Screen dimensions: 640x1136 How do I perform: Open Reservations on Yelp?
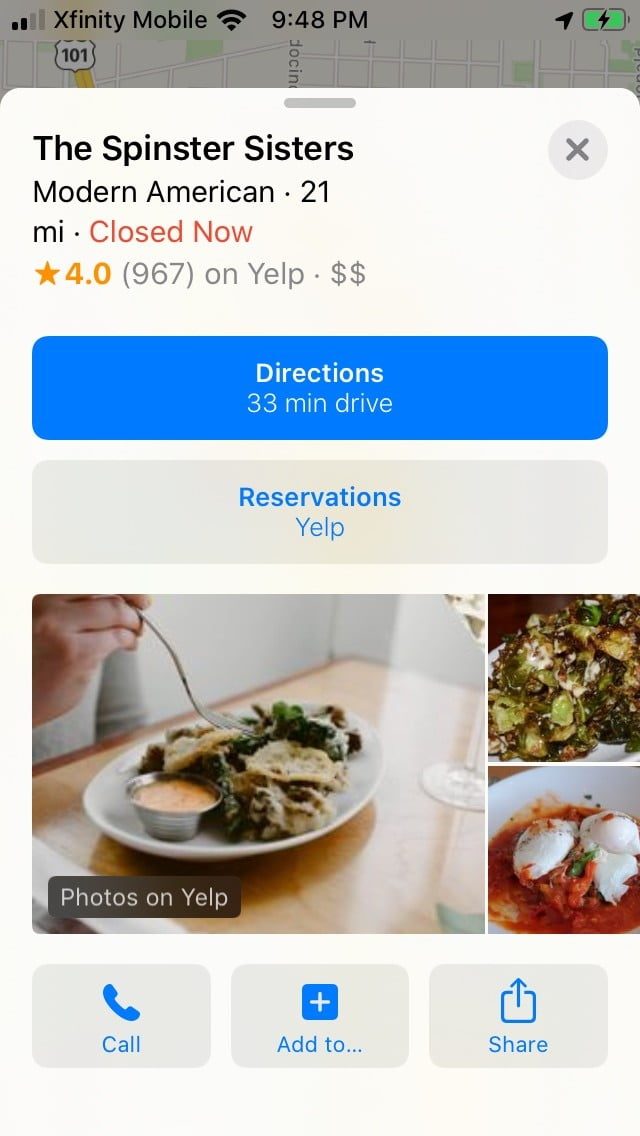pos(320,511)
